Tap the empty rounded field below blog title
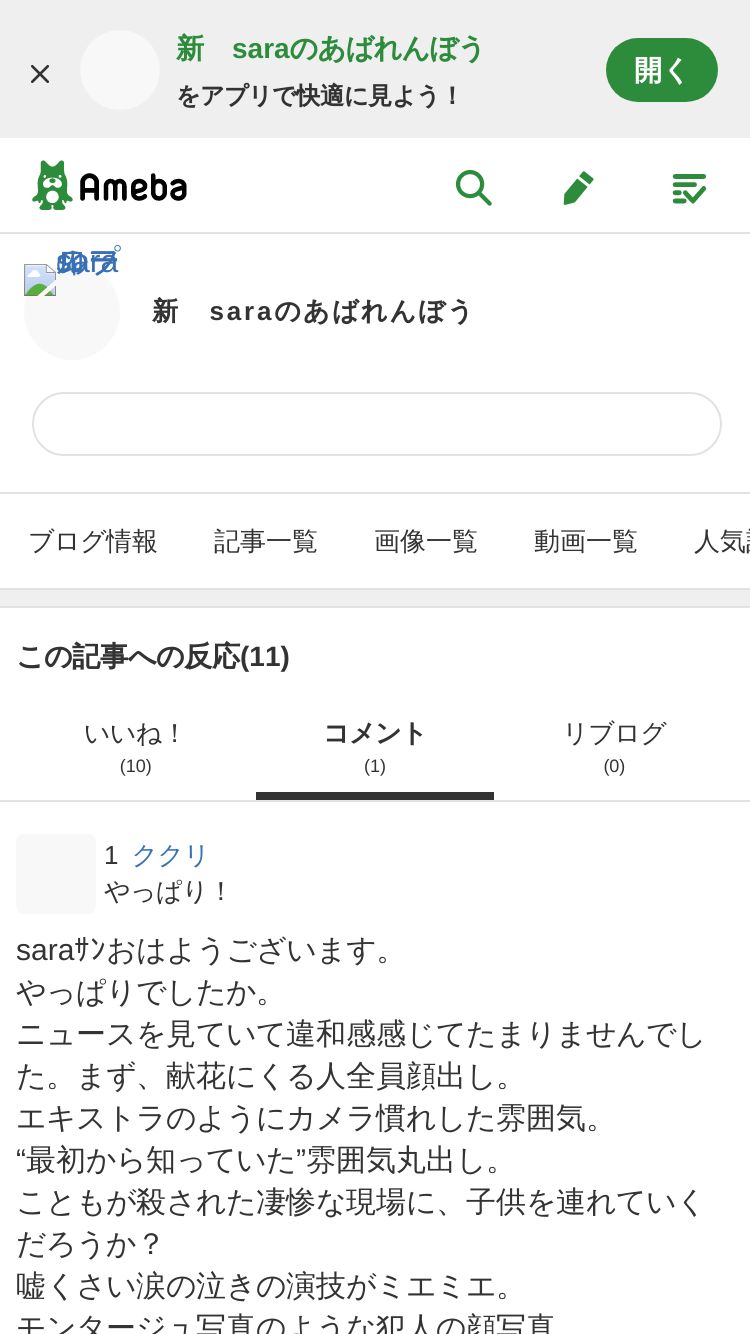Viewport: 750px width, 1334px height. (377, 424)
